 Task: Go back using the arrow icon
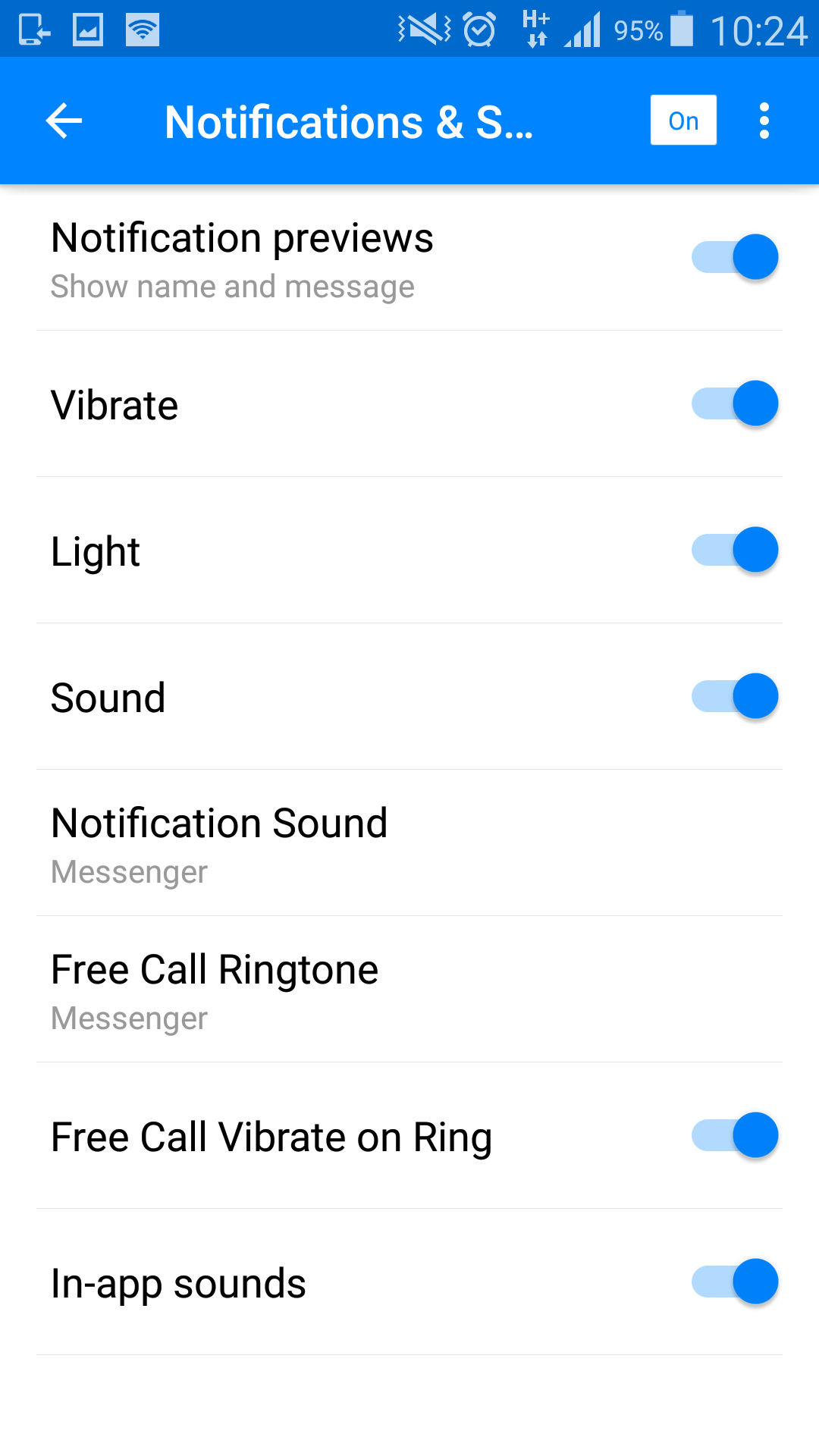64,121
